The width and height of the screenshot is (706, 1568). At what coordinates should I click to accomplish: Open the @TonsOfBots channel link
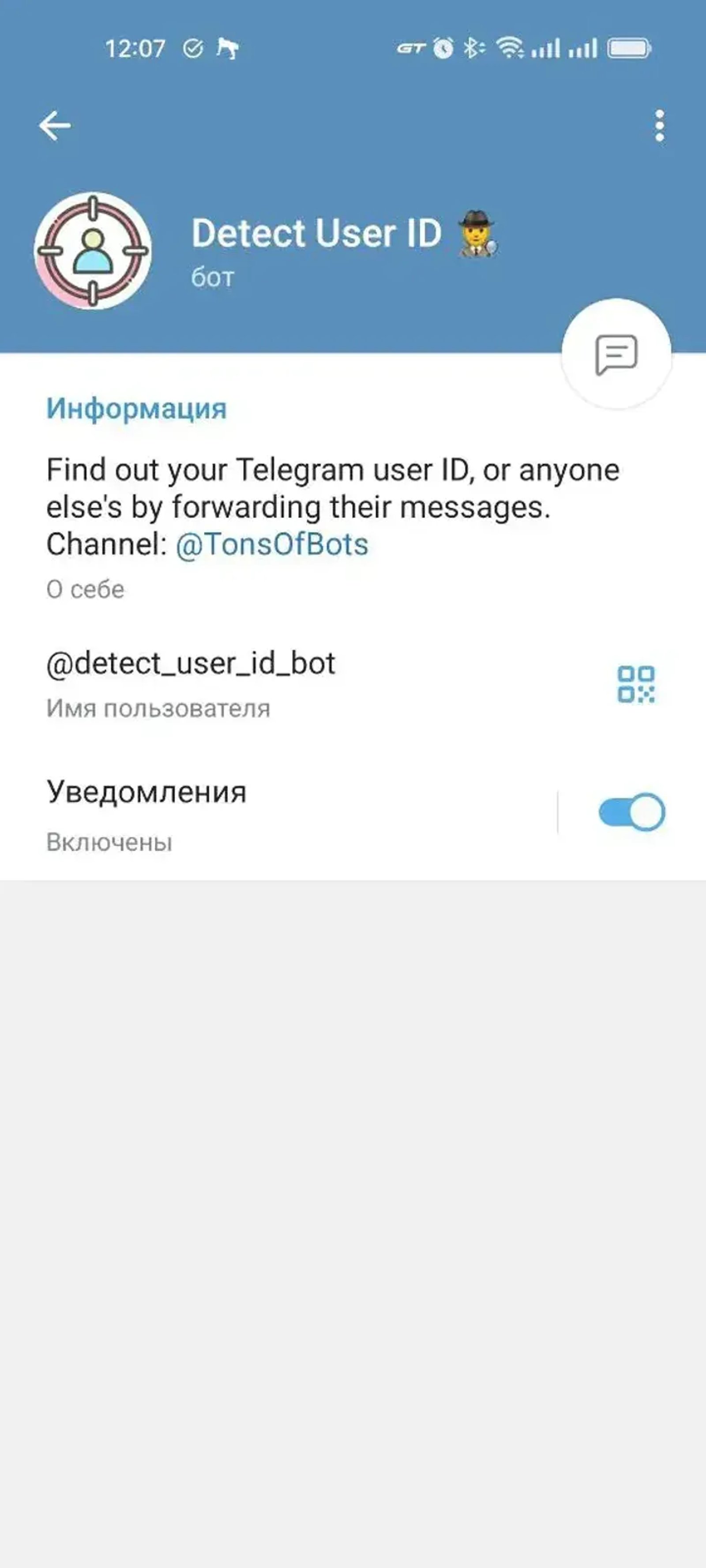point(273,544)
